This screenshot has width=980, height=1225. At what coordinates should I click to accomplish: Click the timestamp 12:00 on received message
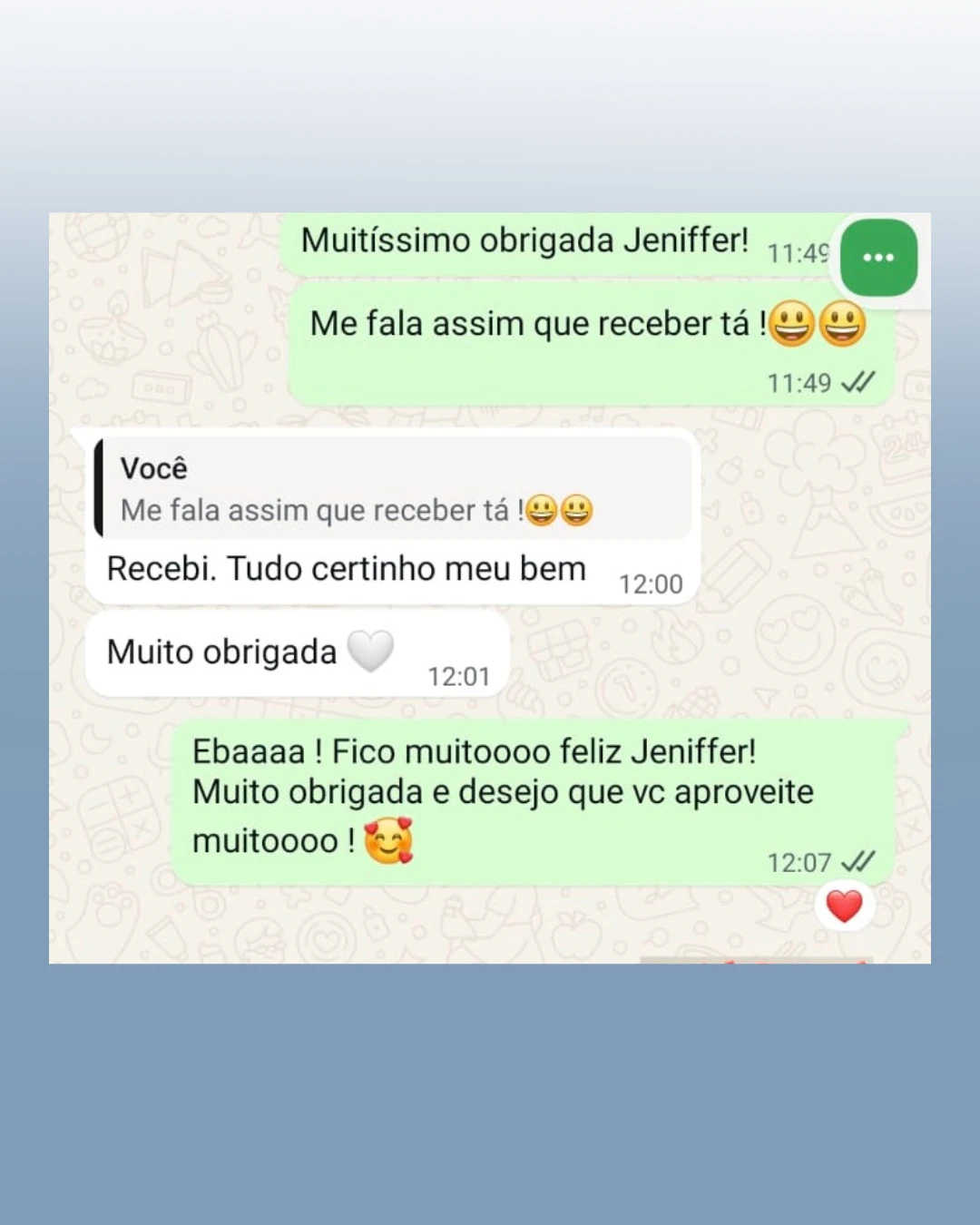651,584
